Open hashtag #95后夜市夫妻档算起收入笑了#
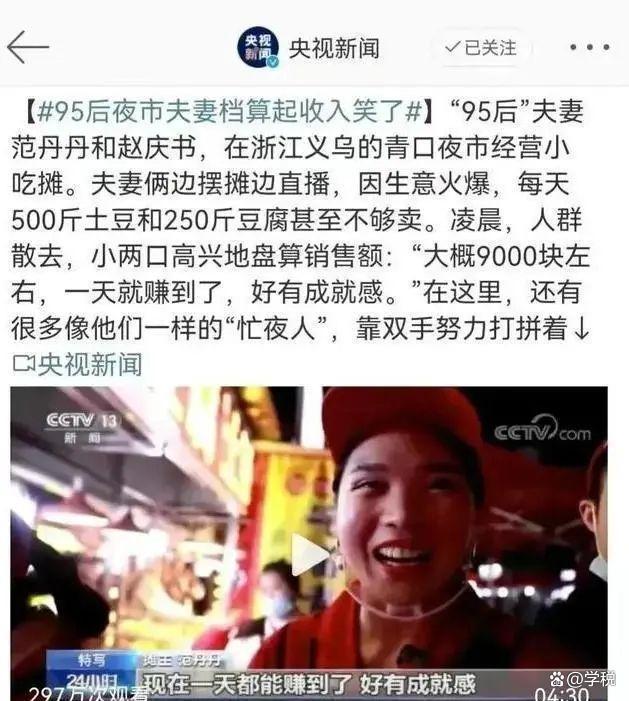Screen dimensions: 629x701 click(227, 110)
